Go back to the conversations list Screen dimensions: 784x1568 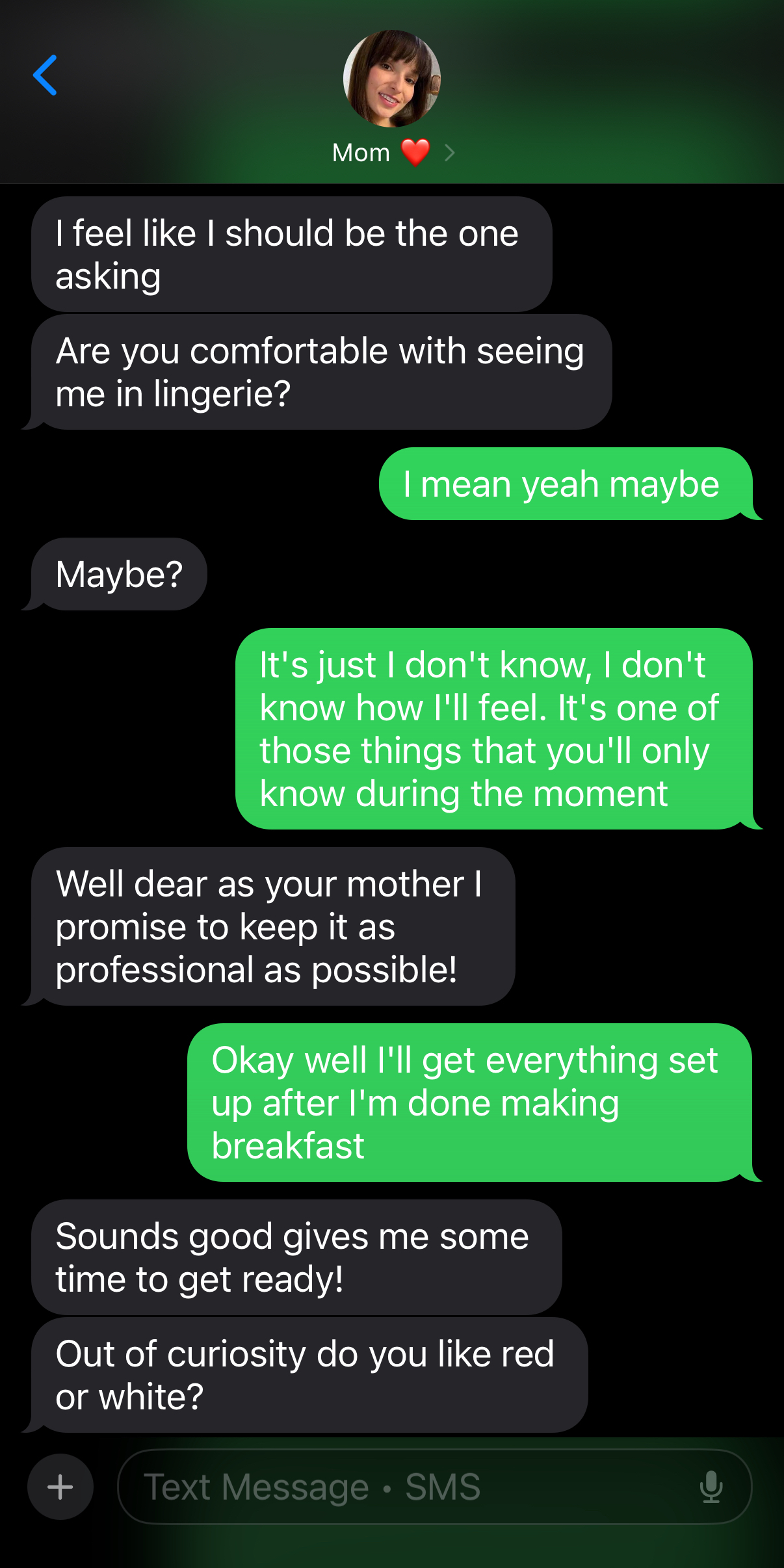click(x=46, y=75)
